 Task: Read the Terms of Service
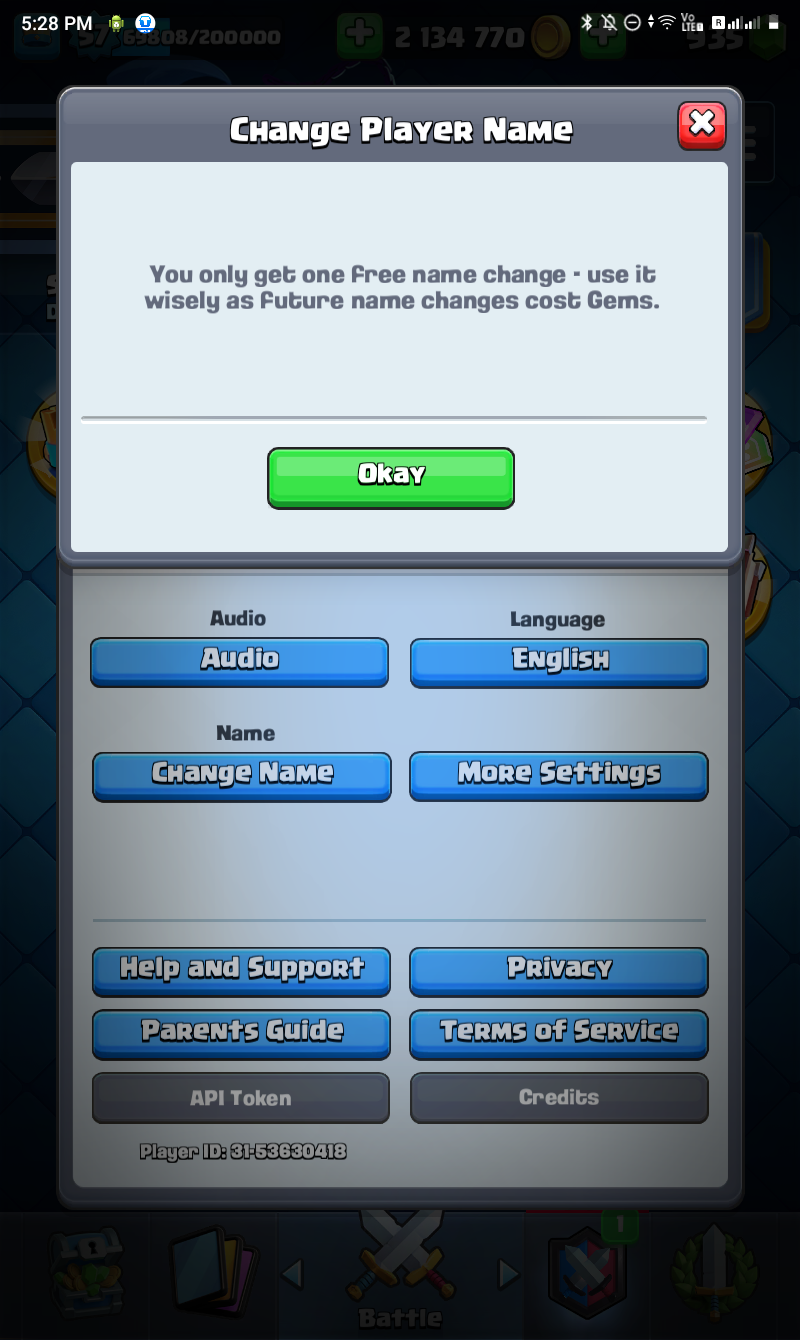(x=559, y=1033)
